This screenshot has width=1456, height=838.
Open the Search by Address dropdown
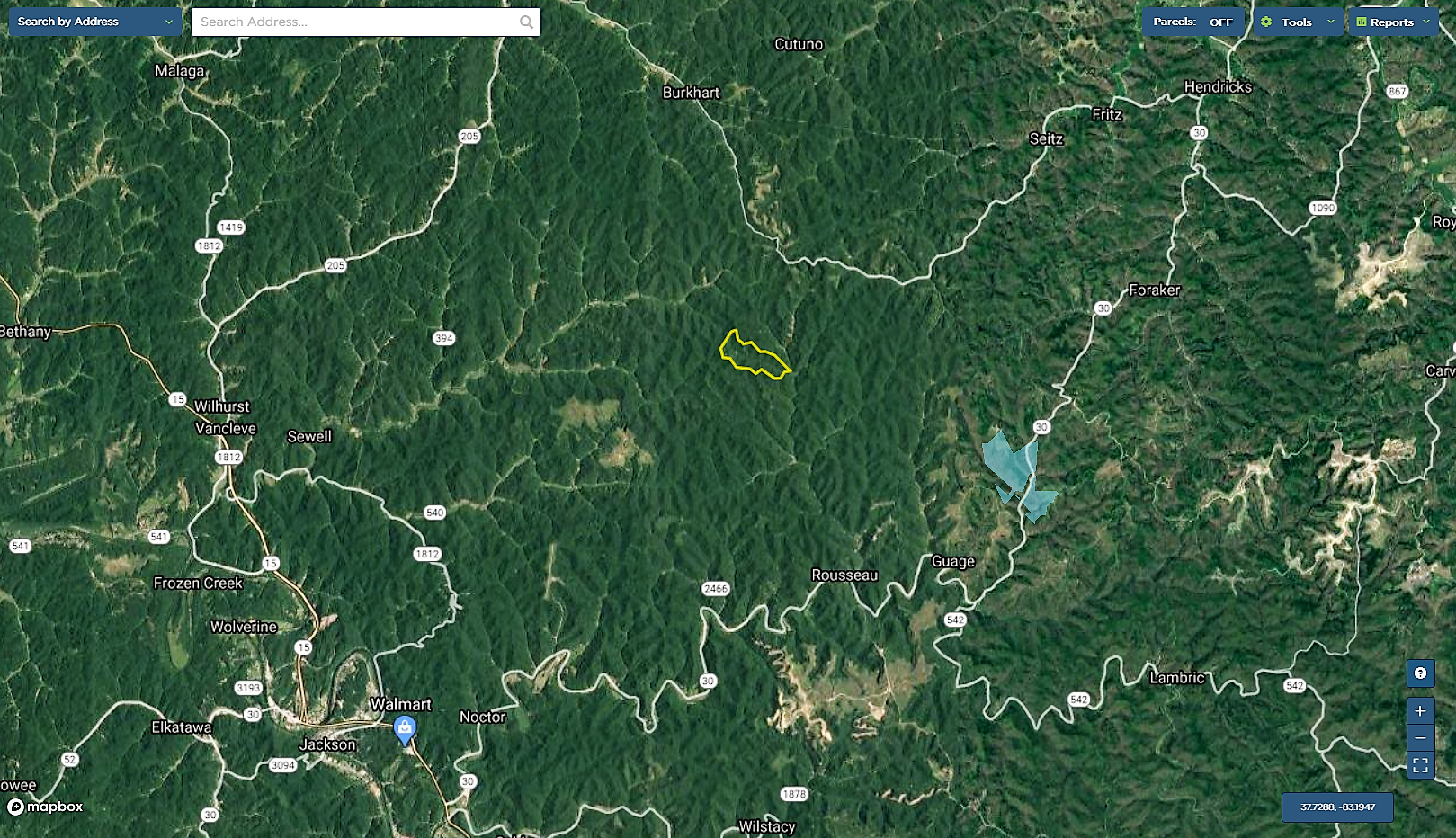click(94, 22)
